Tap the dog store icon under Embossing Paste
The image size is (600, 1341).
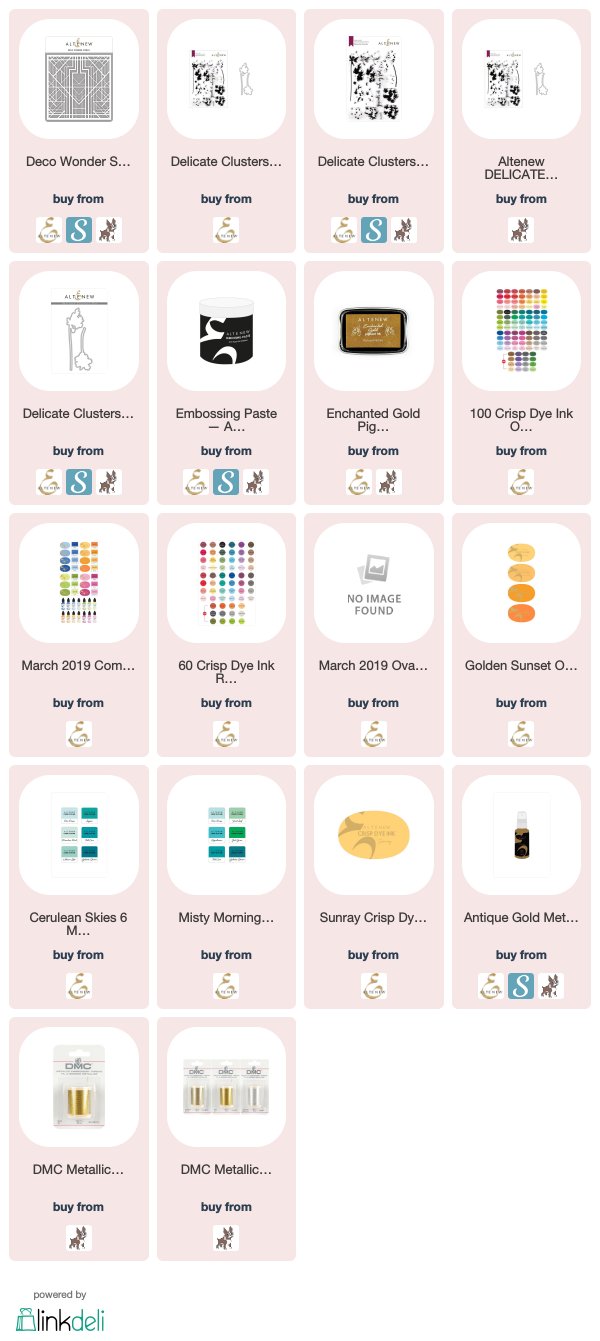[255, 482]
